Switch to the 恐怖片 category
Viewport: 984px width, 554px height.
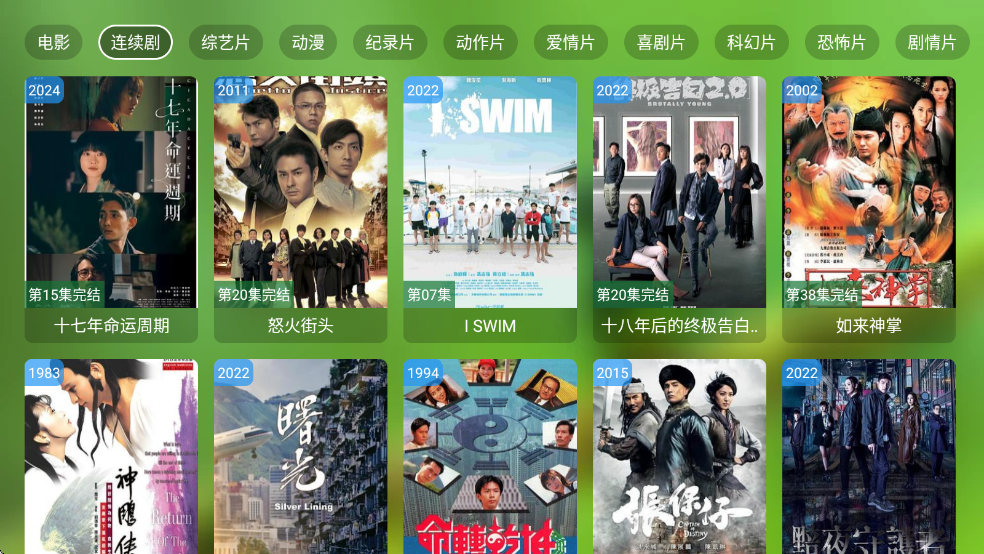click(x=841, y=43)
